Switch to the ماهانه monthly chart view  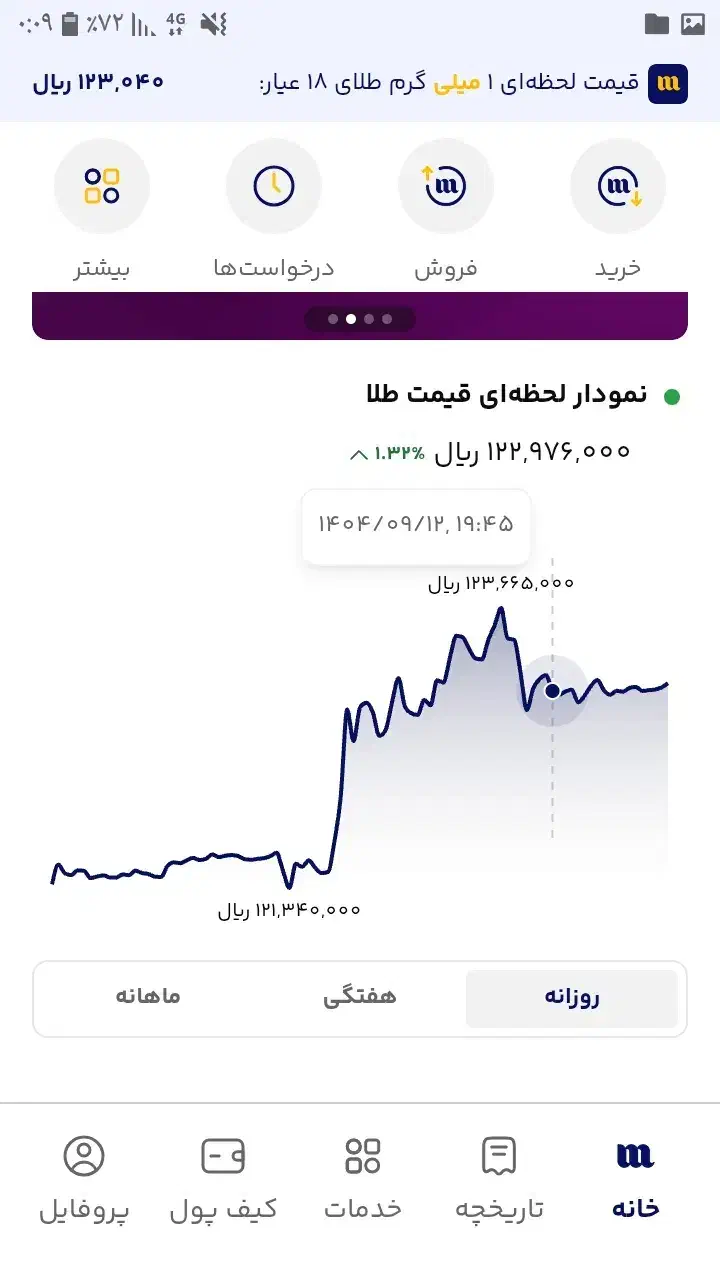(x=150, y=997)
